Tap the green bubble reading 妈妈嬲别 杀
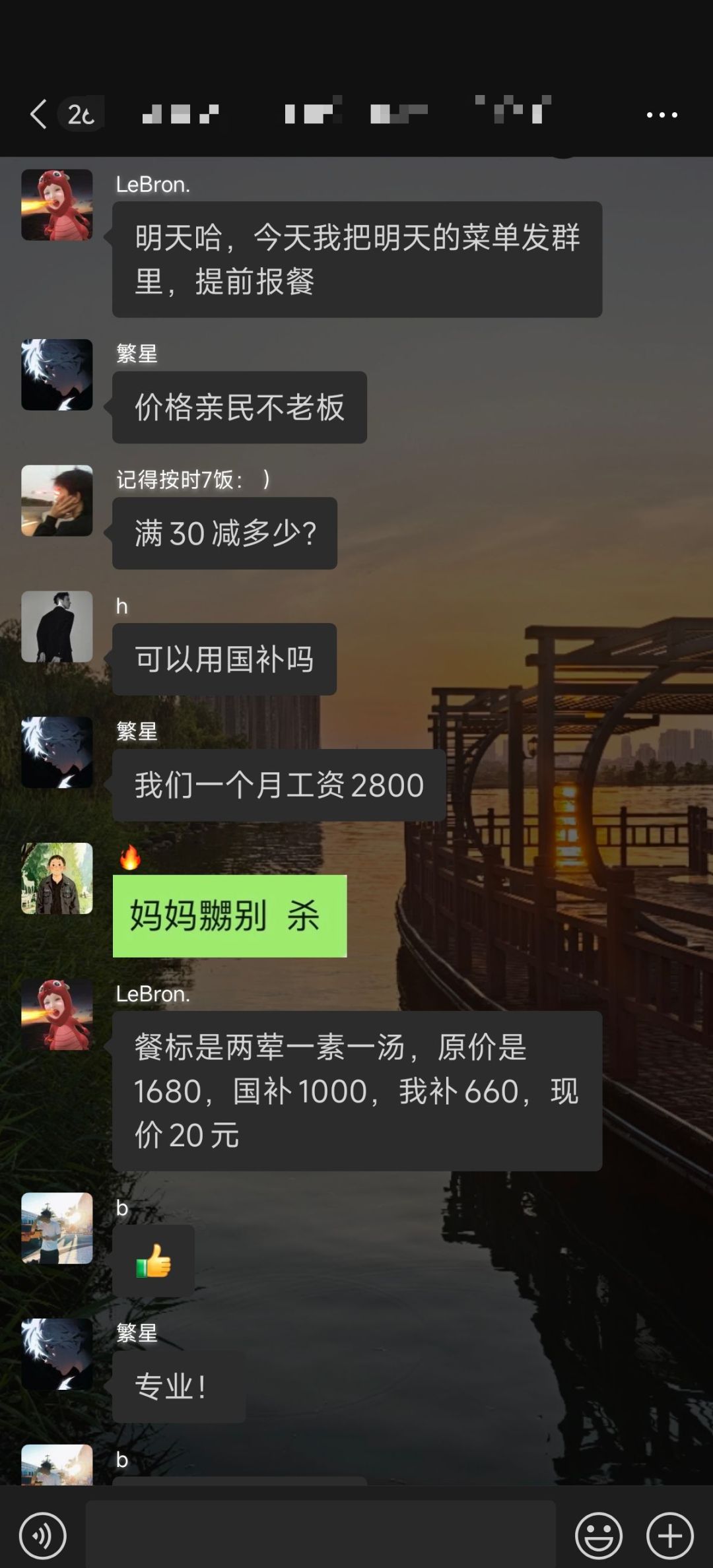 (231, 916)
